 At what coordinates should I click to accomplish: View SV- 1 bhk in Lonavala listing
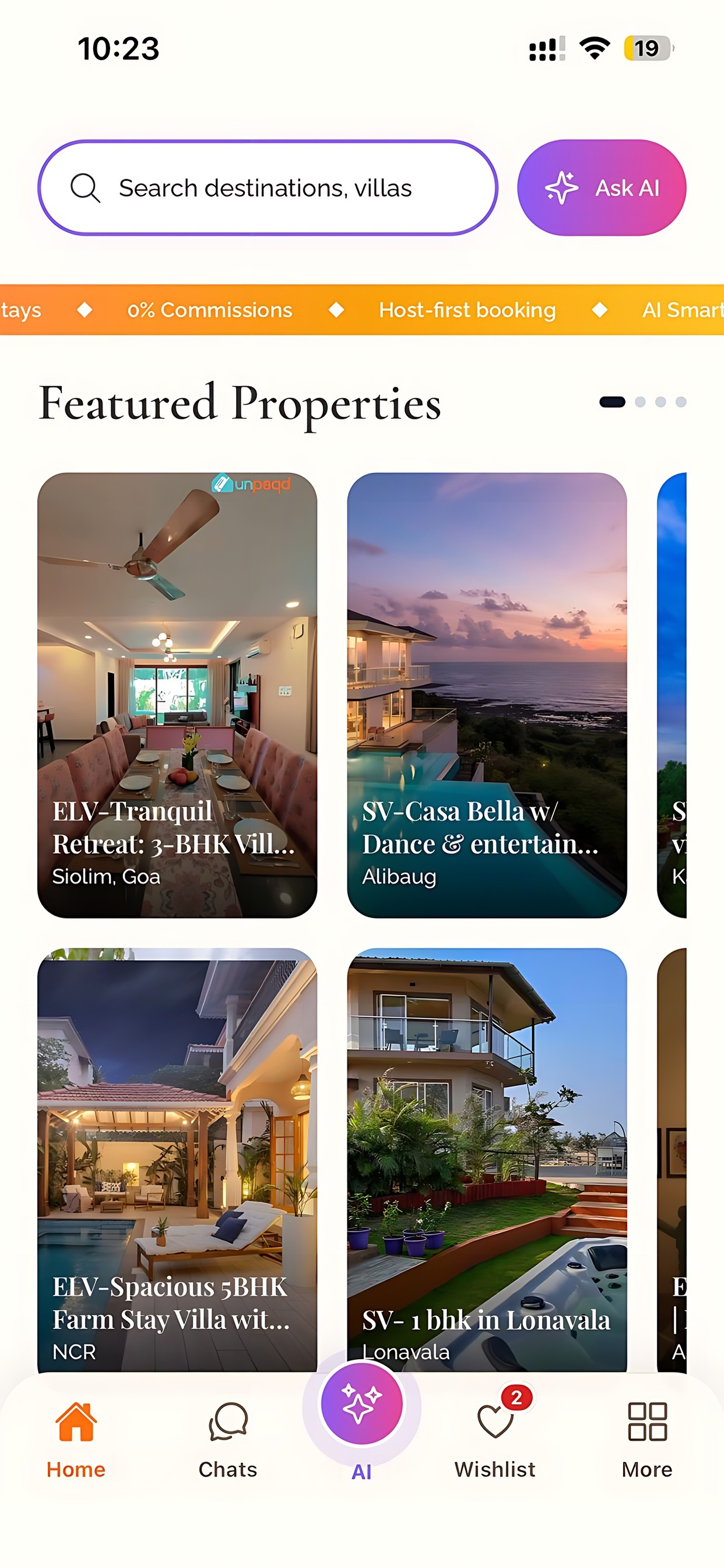487,1160
